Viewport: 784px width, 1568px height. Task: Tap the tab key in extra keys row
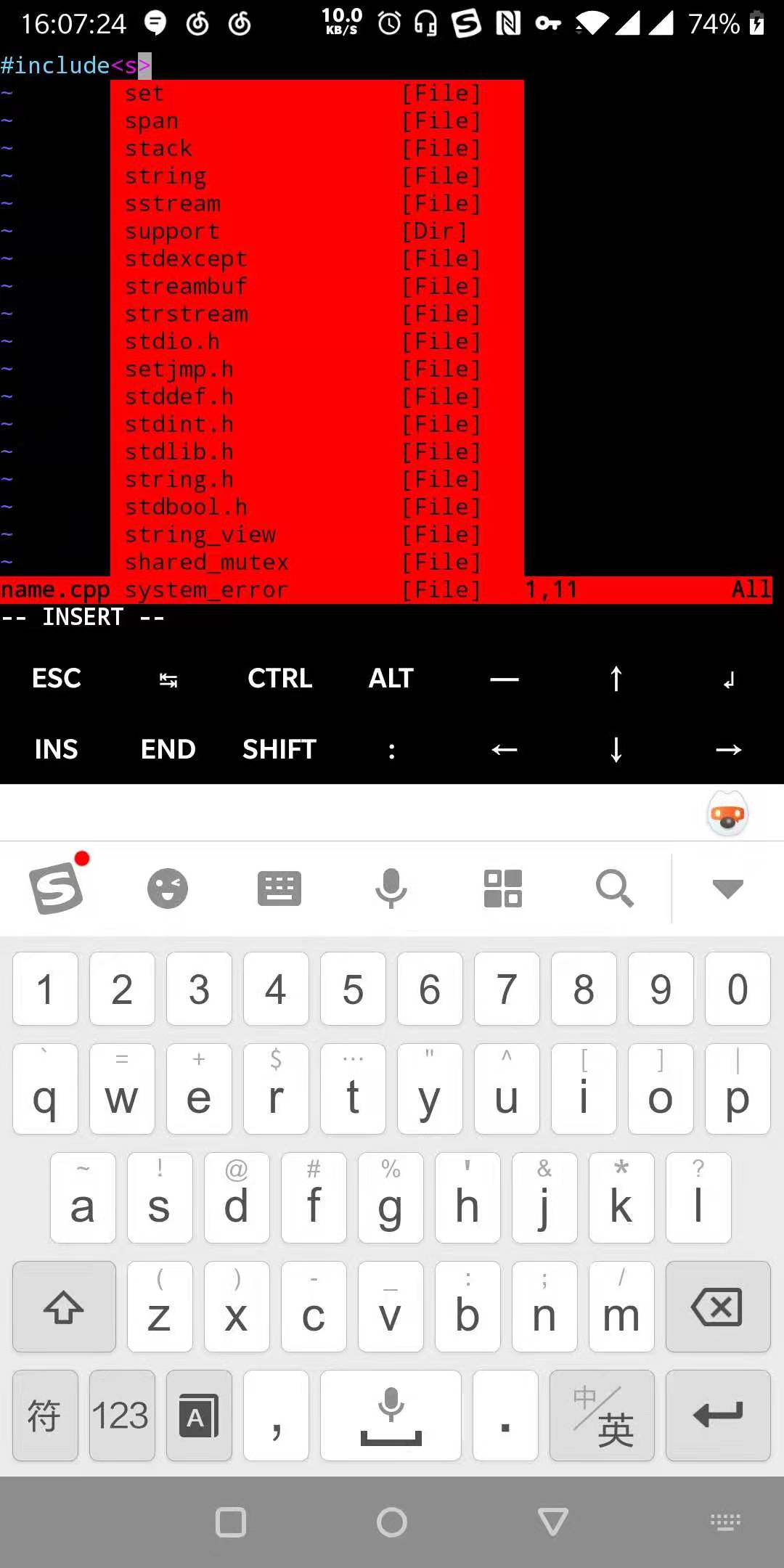tap(168, 679)
